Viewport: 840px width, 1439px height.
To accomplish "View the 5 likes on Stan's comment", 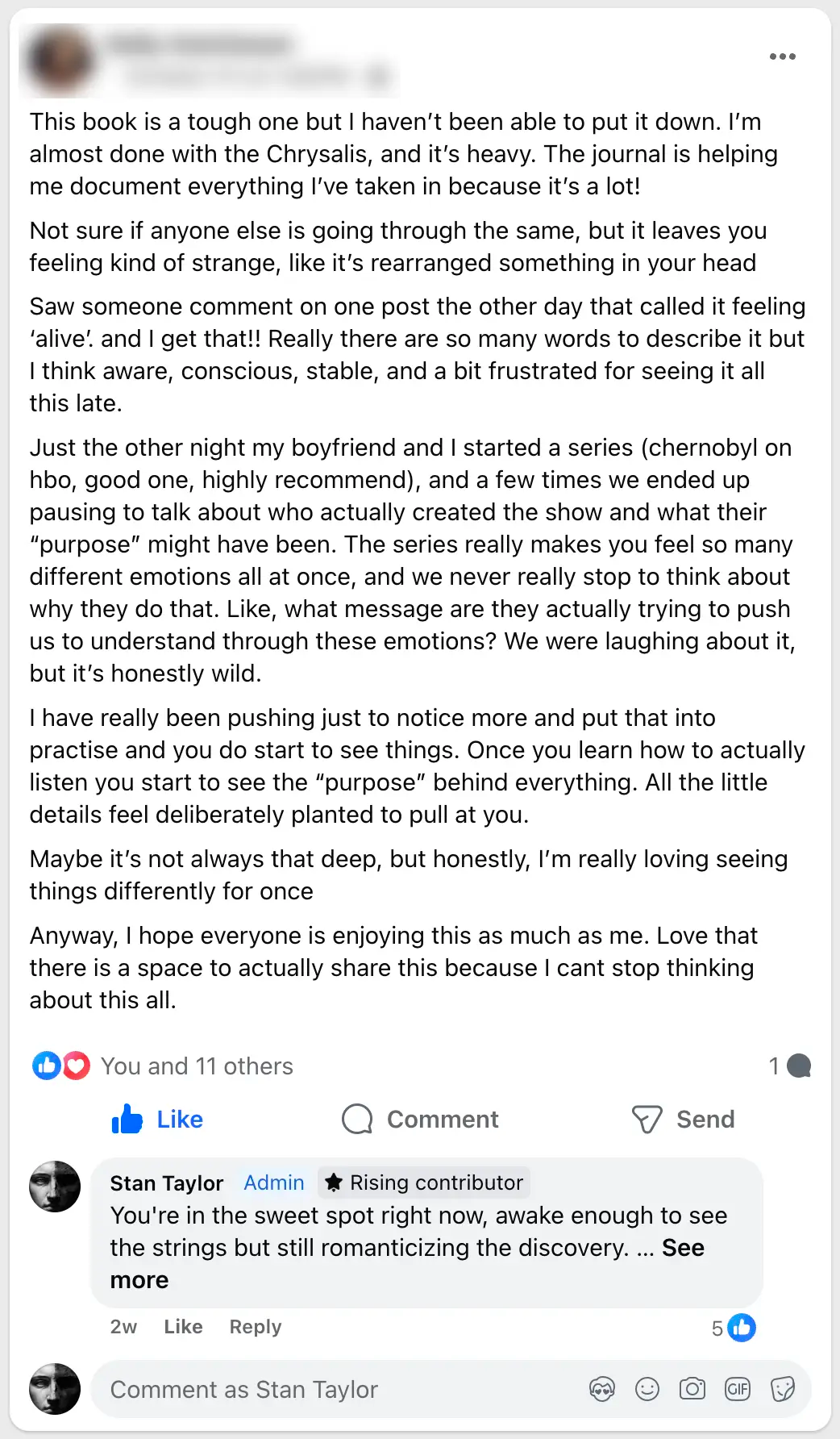I will point(734,1328).
